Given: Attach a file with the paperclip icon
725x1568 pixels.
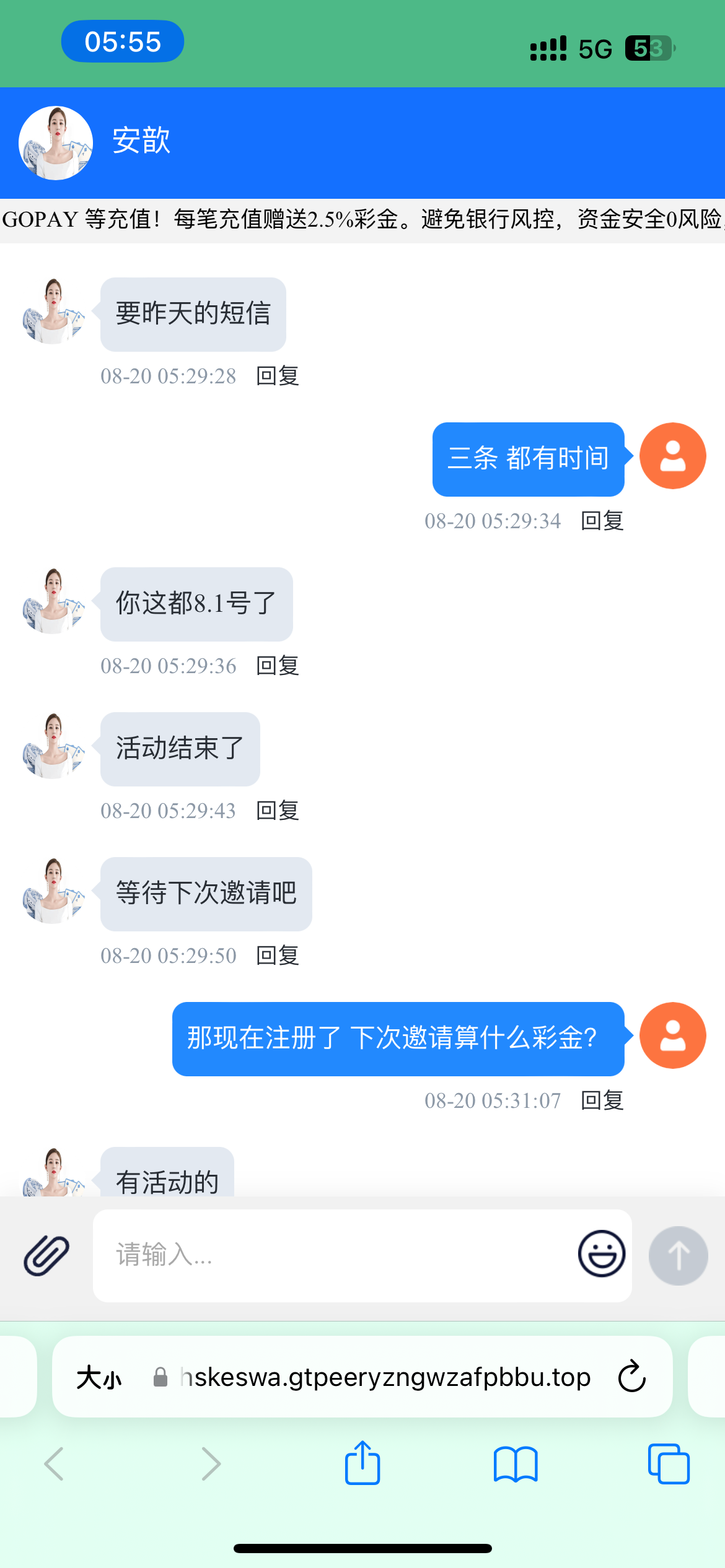Looking at the screenshot, I should 46,1255.
